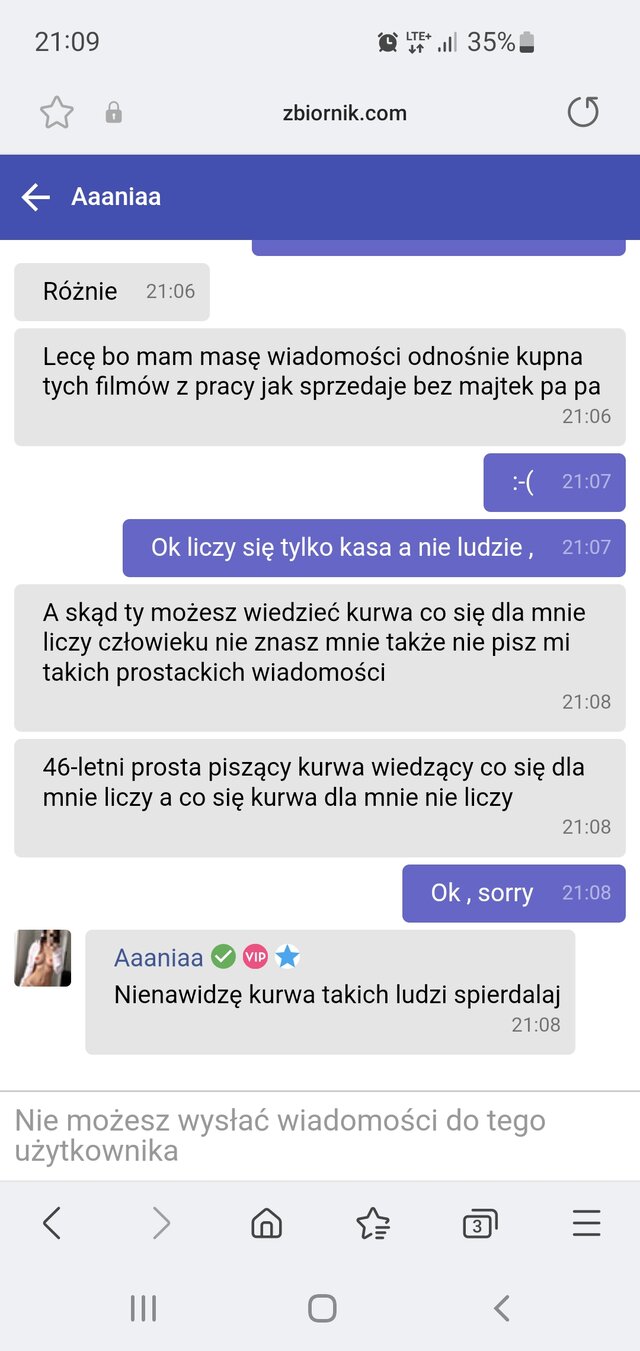640x1351 pixels.
Task: Go back from the Aaaniaa chat
Action: click(x=36, y=197)
